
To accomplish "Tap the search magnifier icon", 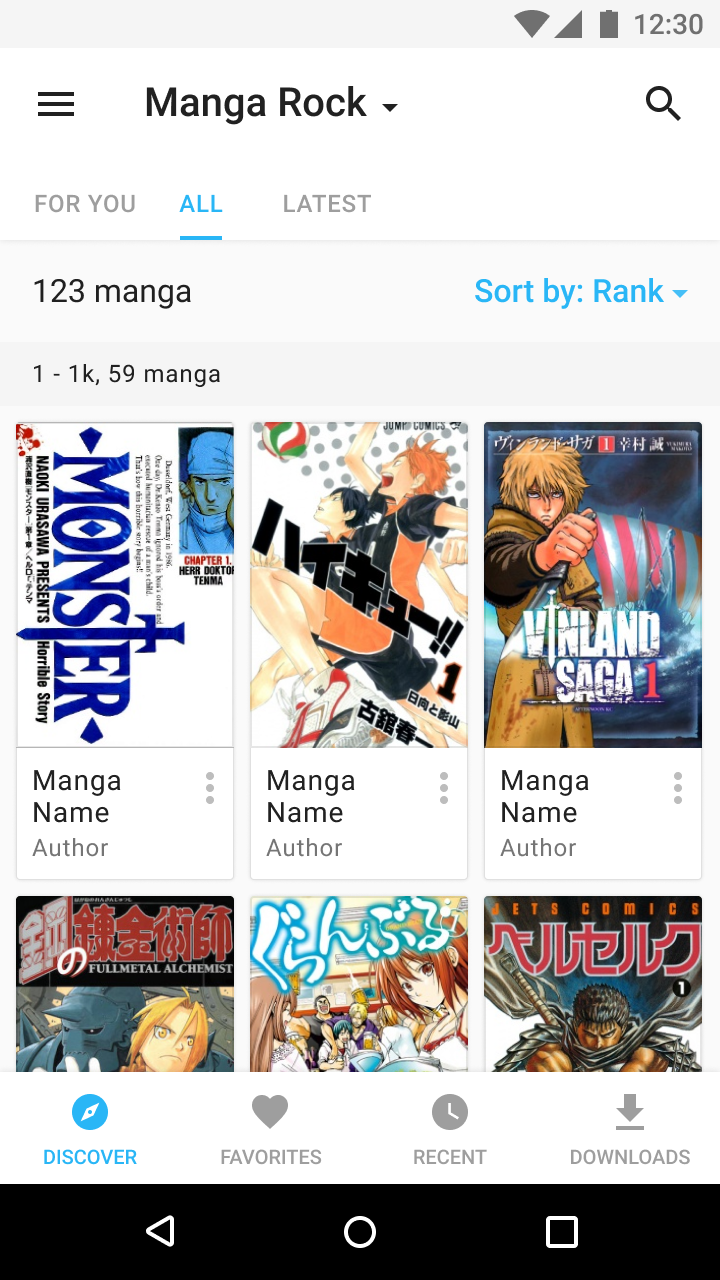I will (x=663, y=103).
